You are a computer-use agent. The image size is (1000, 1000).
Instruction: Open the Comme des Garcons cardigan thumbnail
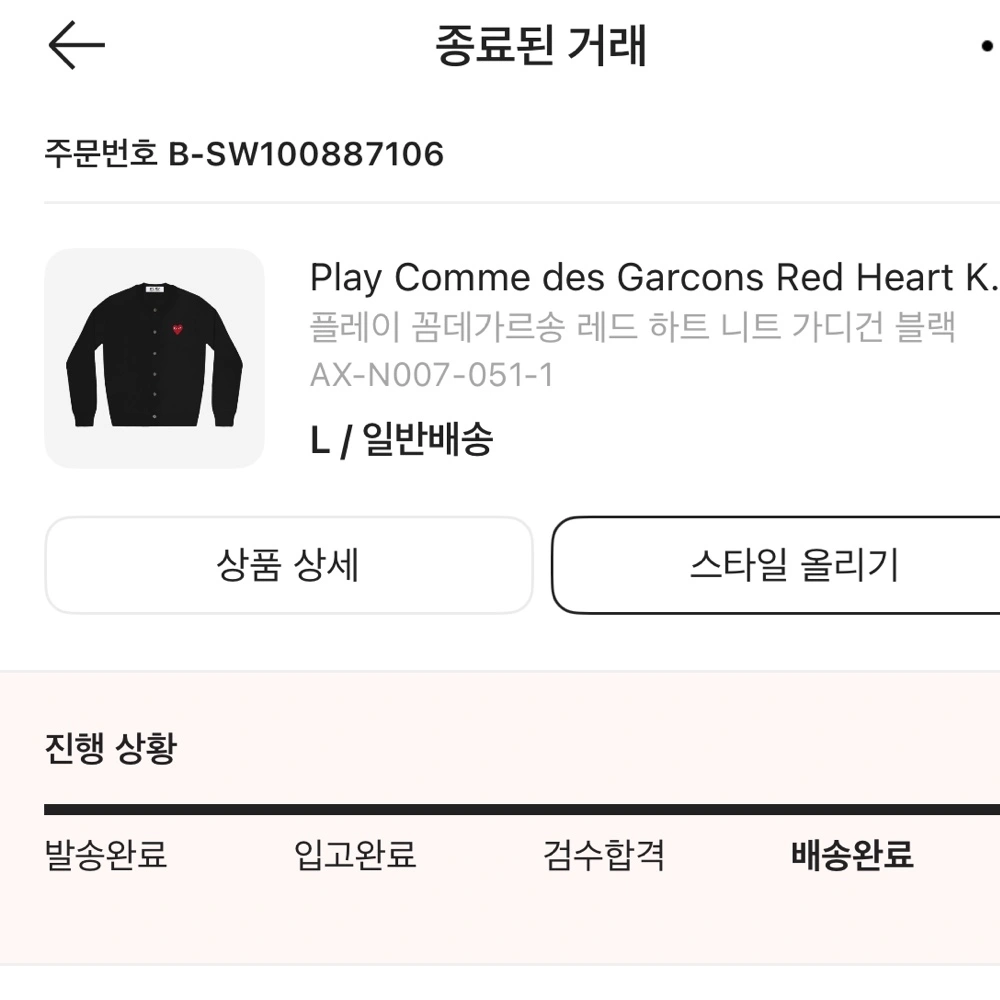coord(155,358)
